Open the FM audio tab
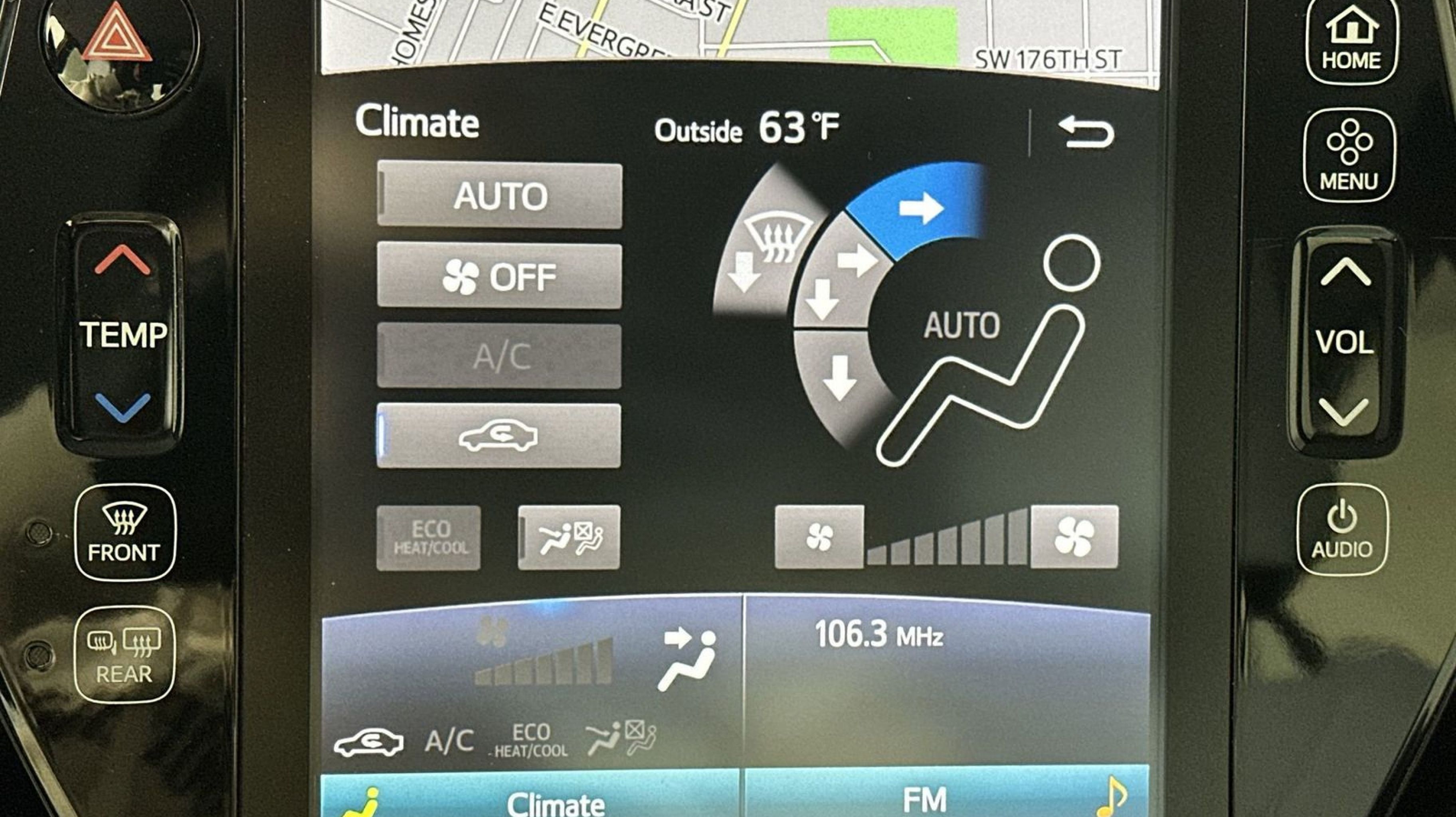 (x=947, y=799)
